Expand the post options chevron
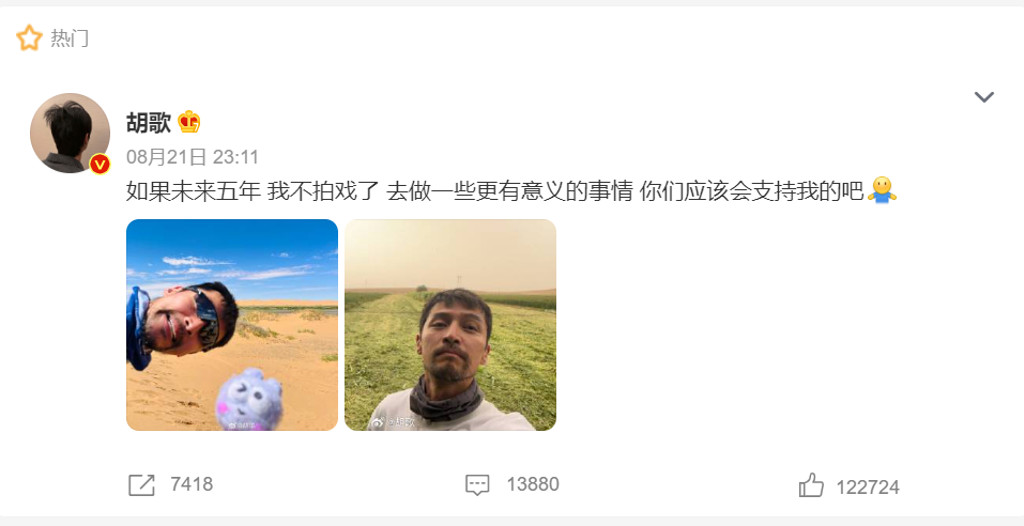The width and height of the screenshot is (1024, 526). click(x=984, y=97)
